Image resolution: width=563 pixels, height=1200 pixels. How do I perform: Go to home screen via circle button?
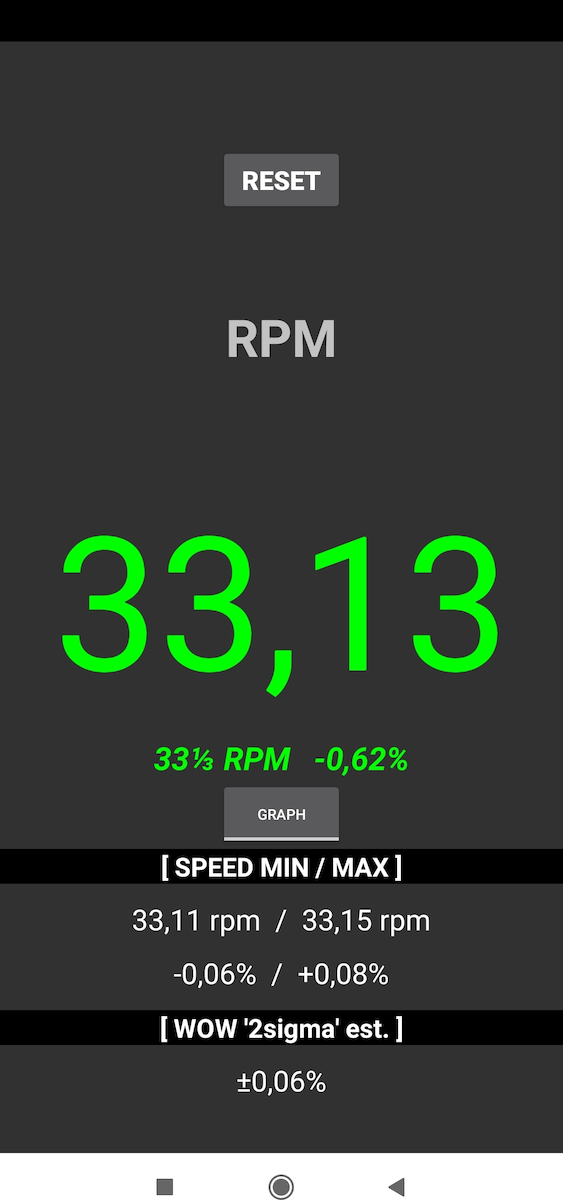coord(281,1187)
